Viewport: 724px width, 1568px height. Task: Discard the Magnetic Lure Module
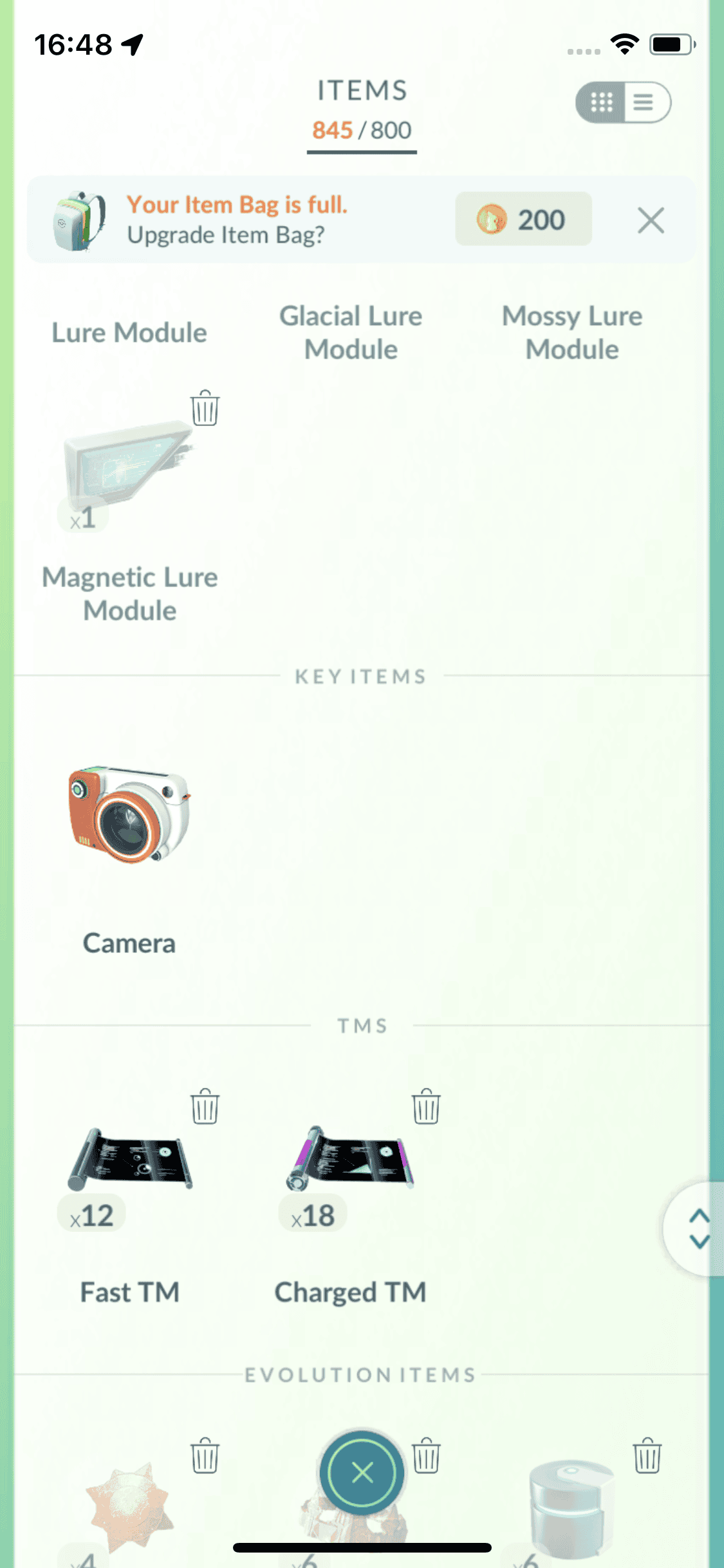(x=205, y=408)
